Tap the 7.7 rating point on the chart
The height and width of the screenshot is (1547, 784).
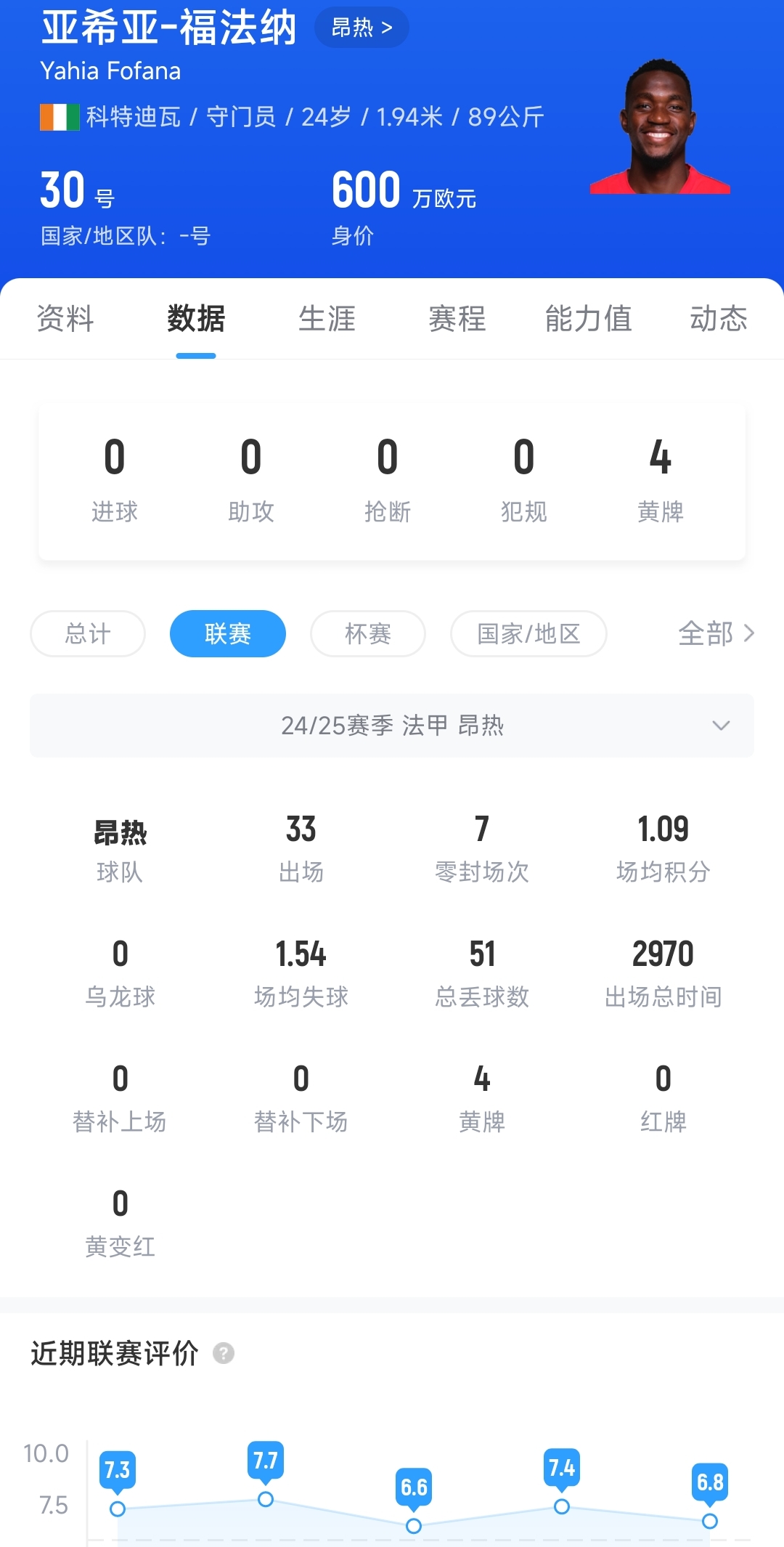point(266,1499)
